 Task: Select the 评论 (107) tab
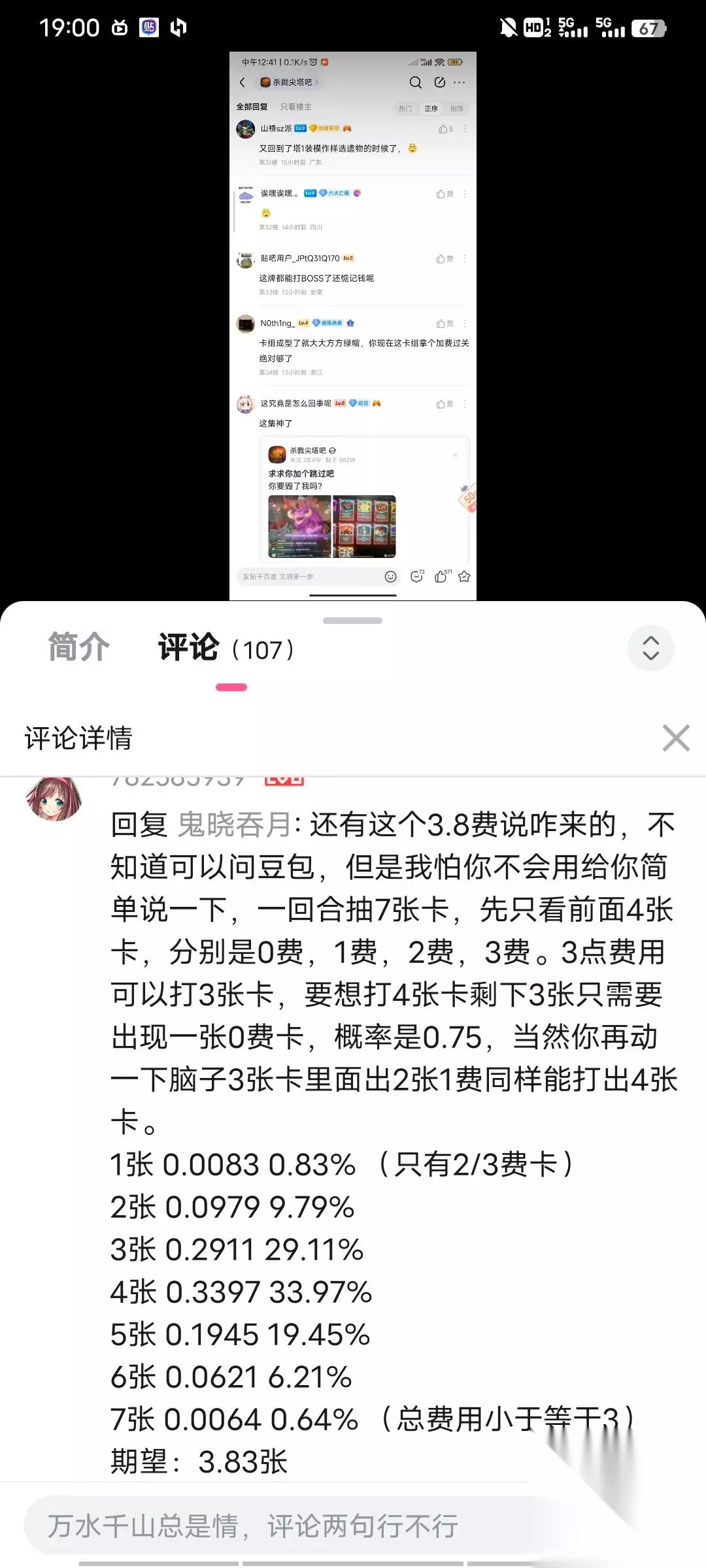(226, 649)
